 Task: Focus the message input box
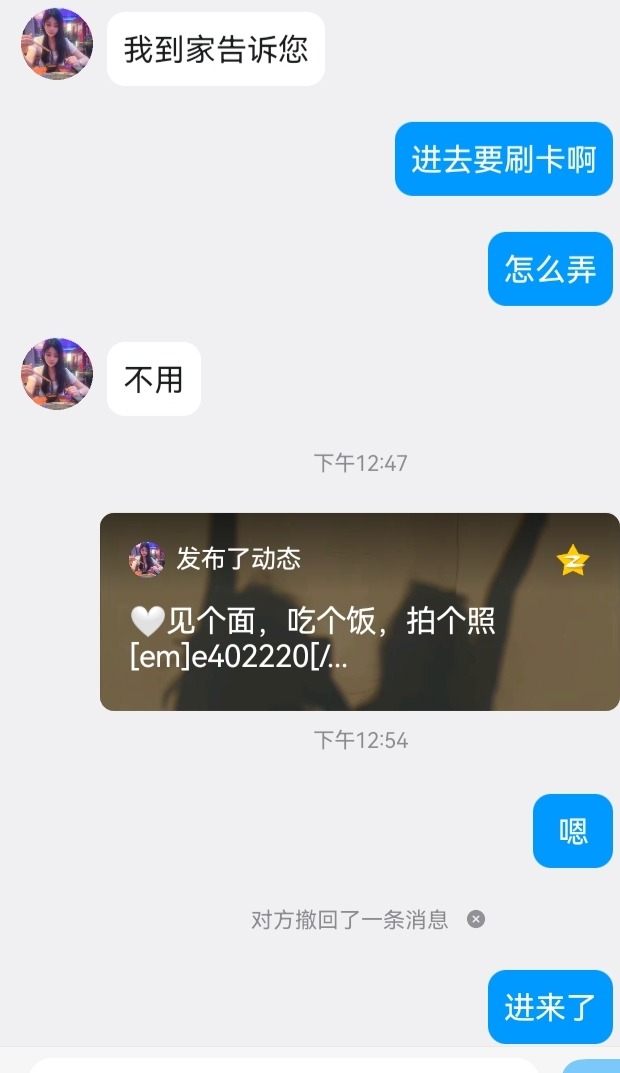click(280, 1064)
